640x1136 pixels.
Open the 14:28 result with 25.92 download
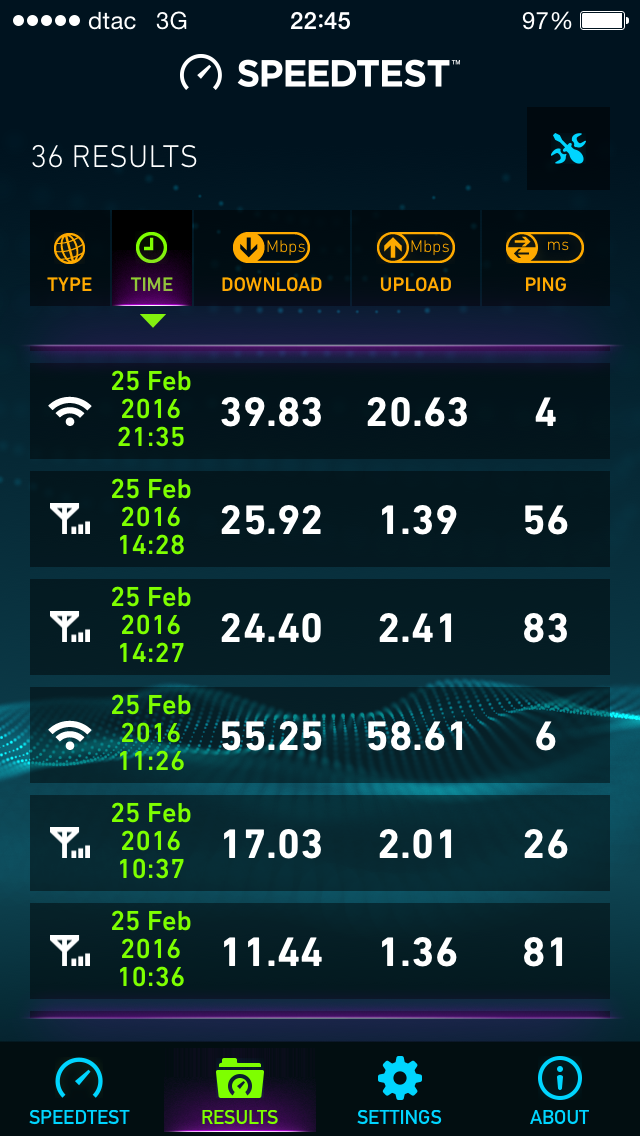click(x=320, y=519)
